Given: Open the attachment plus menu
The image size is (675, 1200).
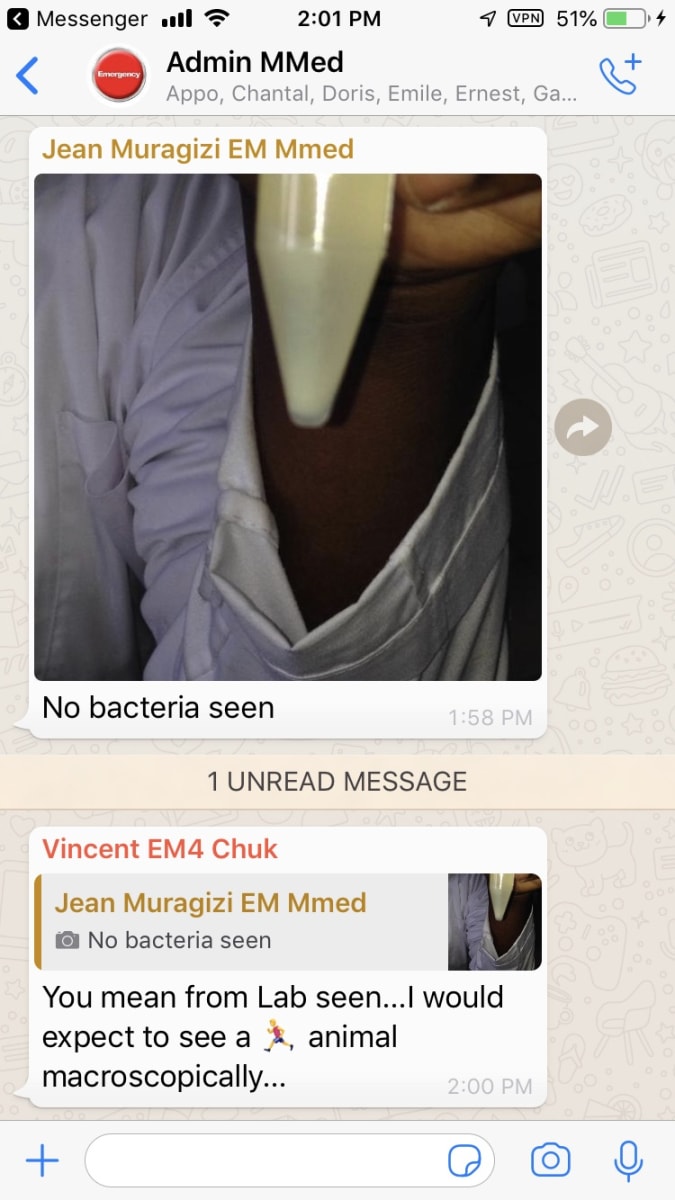Looking at the screenshot, I should click(42, 1161).
